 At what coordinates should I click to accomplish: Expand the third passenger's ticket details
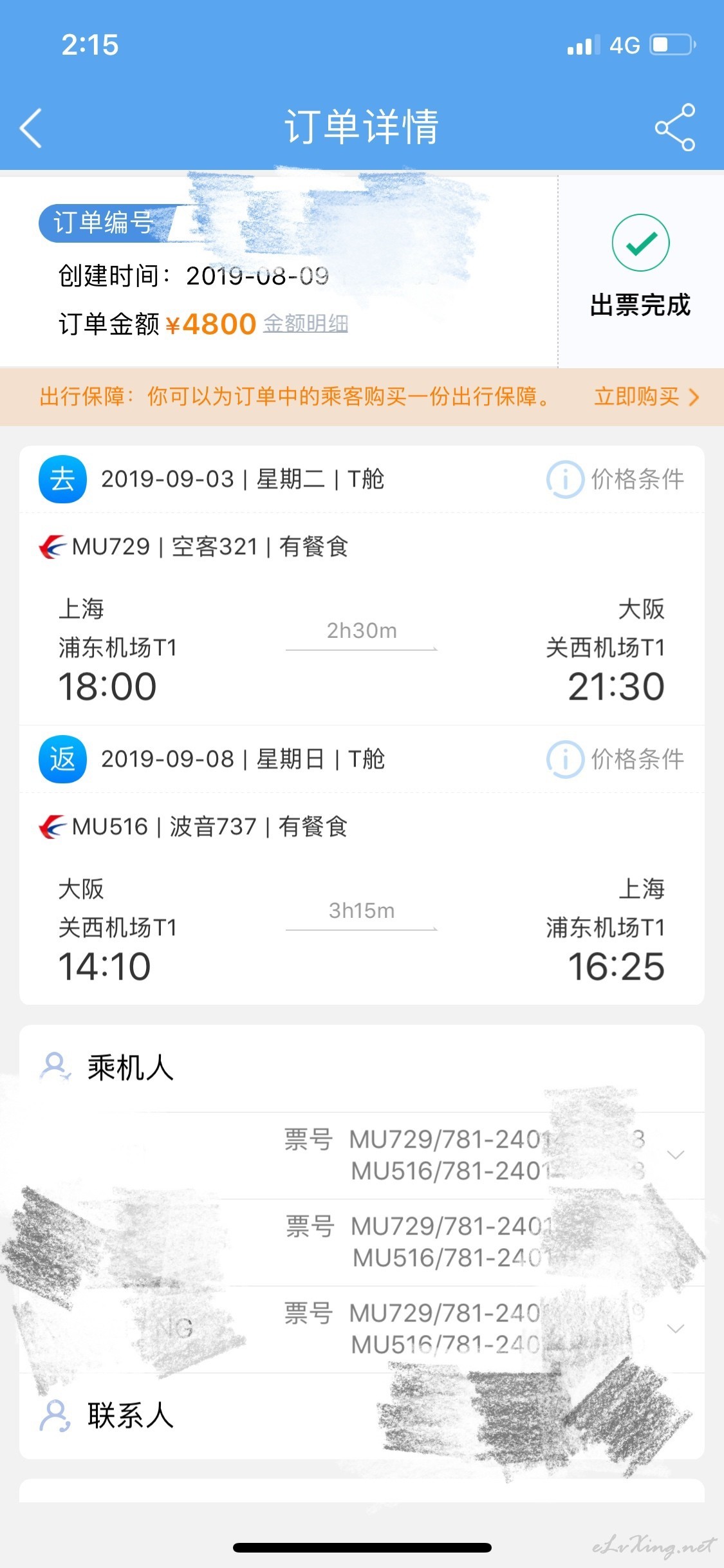(675, 1329)
